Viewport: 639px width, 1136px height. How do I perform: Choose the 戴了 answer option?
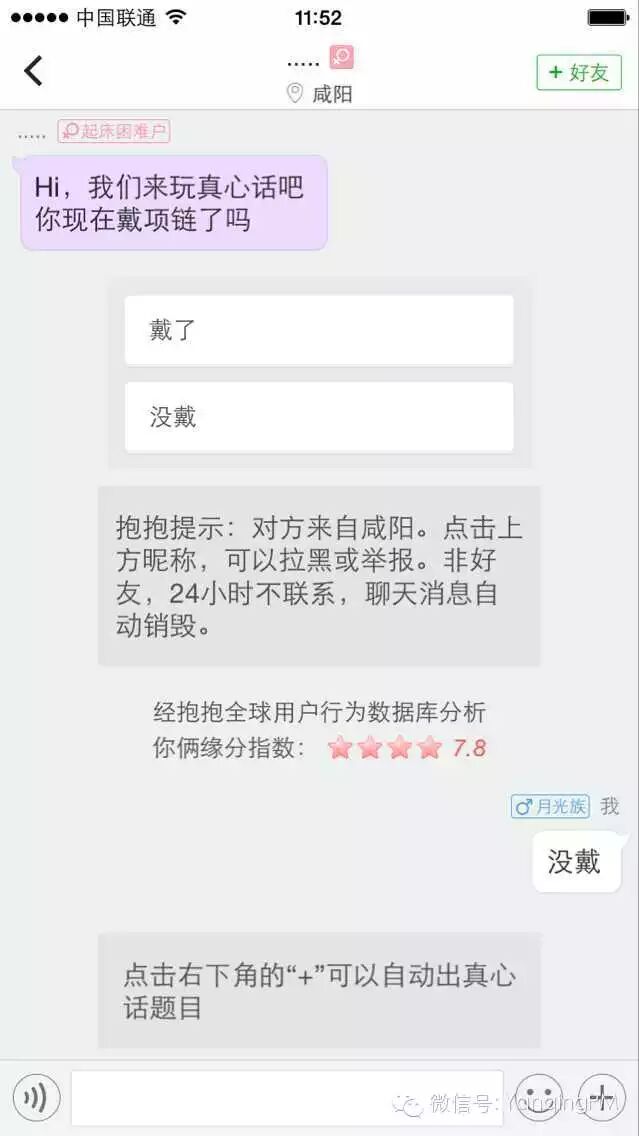318,330
